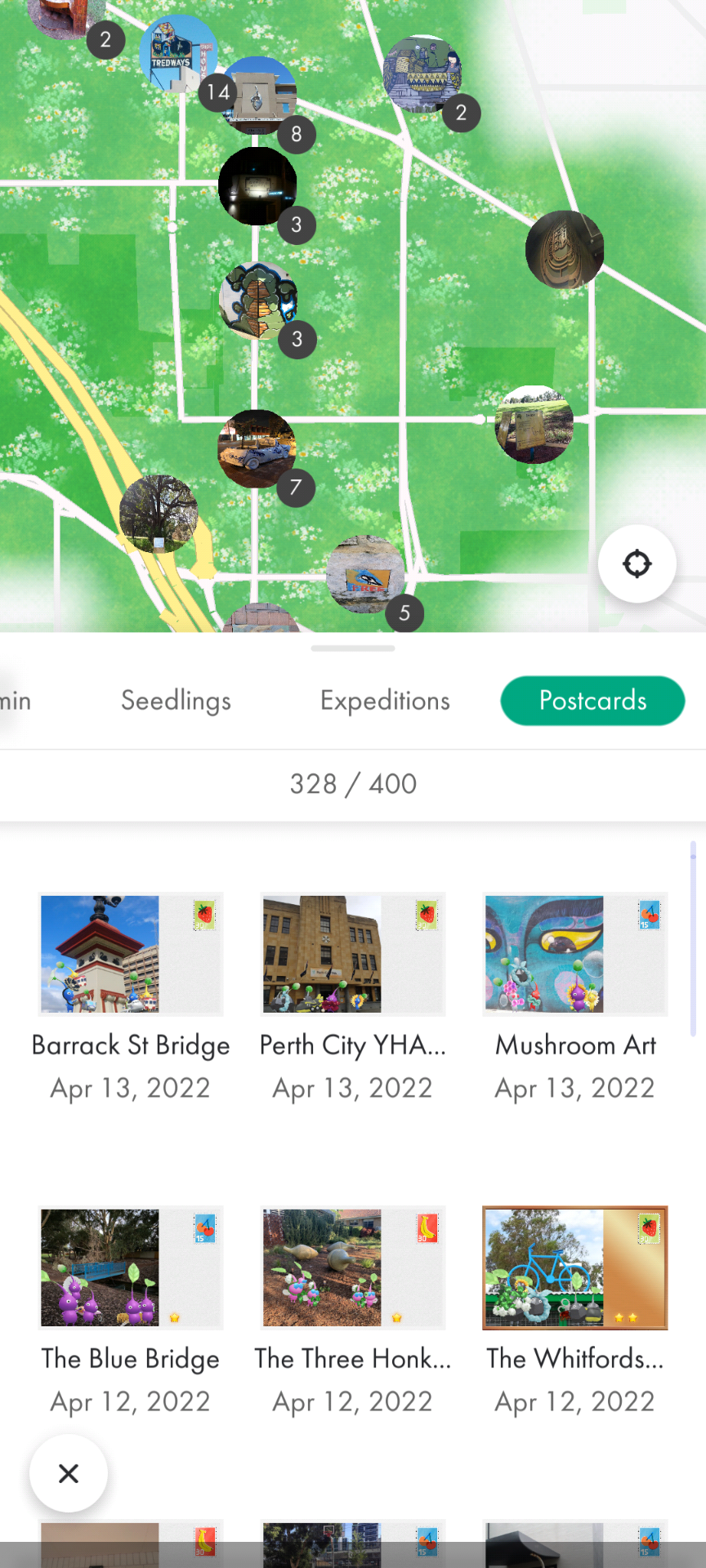Switch to the Seedlings tab
The width and height of the screenshot is (706, 1568).
point(176,701)
